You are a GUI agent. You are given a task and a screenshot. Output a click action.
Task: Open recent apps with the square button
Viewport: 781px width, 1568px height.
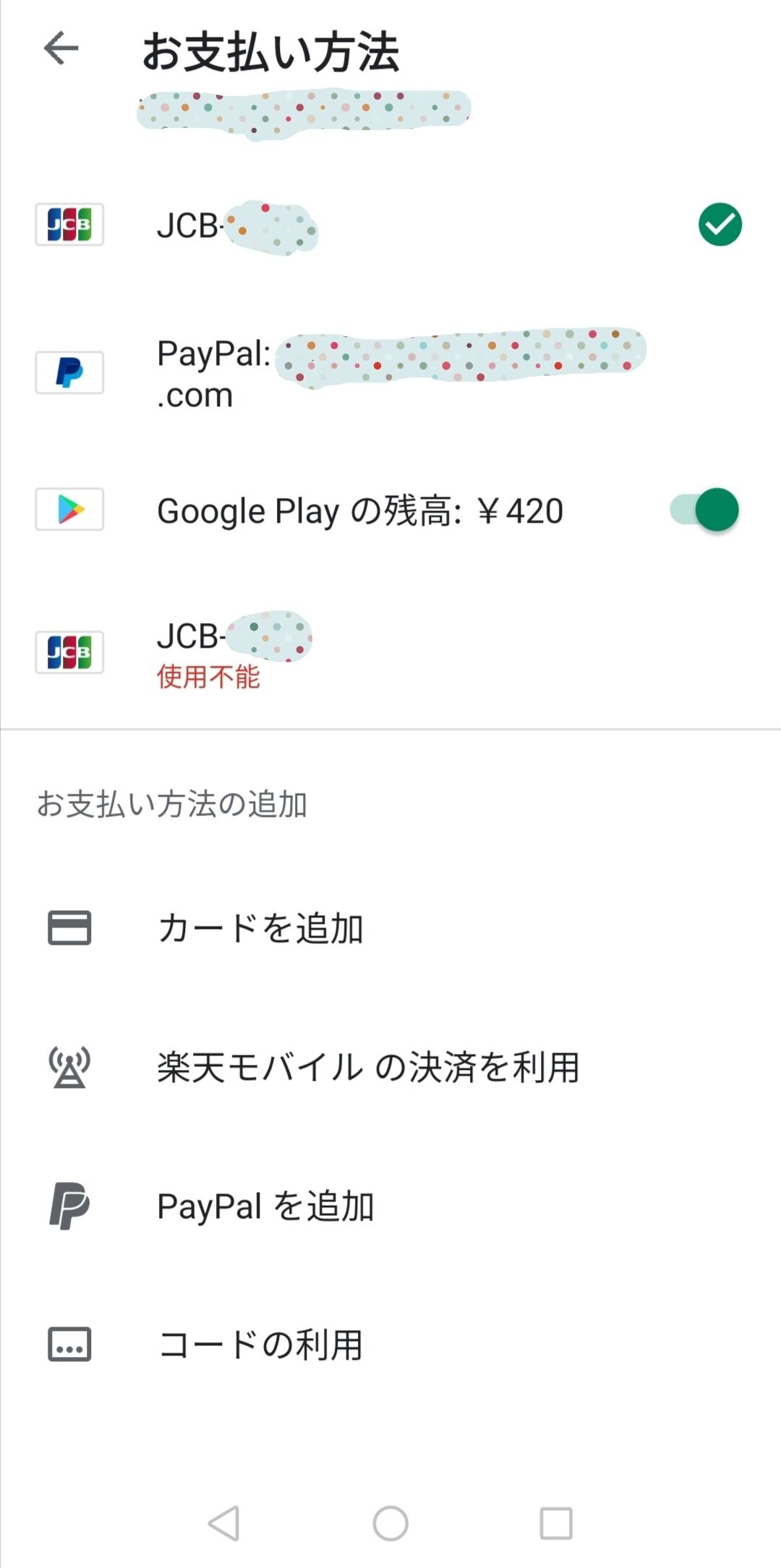(556, 1523)
